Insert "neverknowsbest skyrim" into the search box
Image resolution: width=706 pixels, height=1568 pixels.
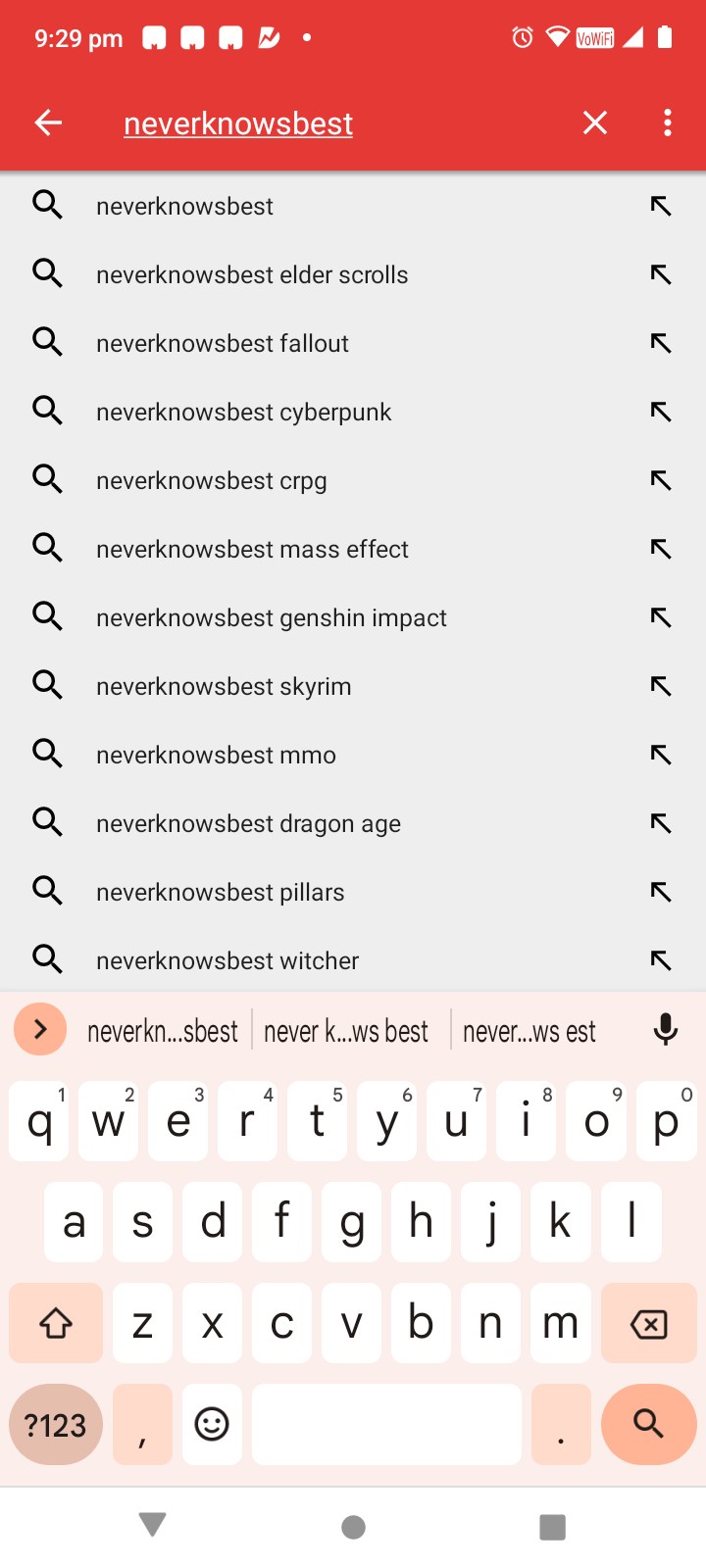coord(661,686)
